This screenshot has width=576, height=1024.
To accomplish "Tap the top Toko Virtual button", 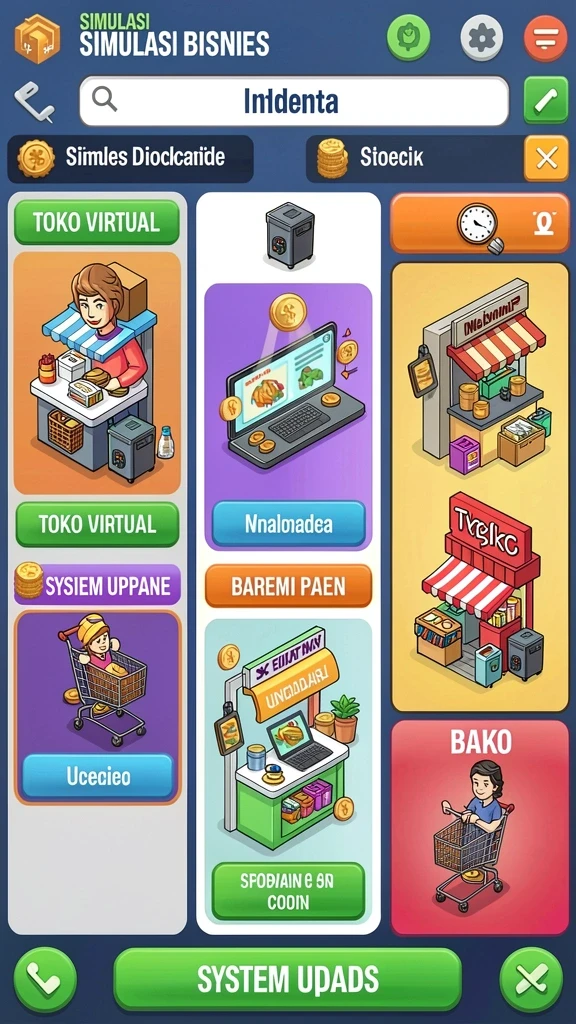I will pyautogui.click(x=97, y=223).
